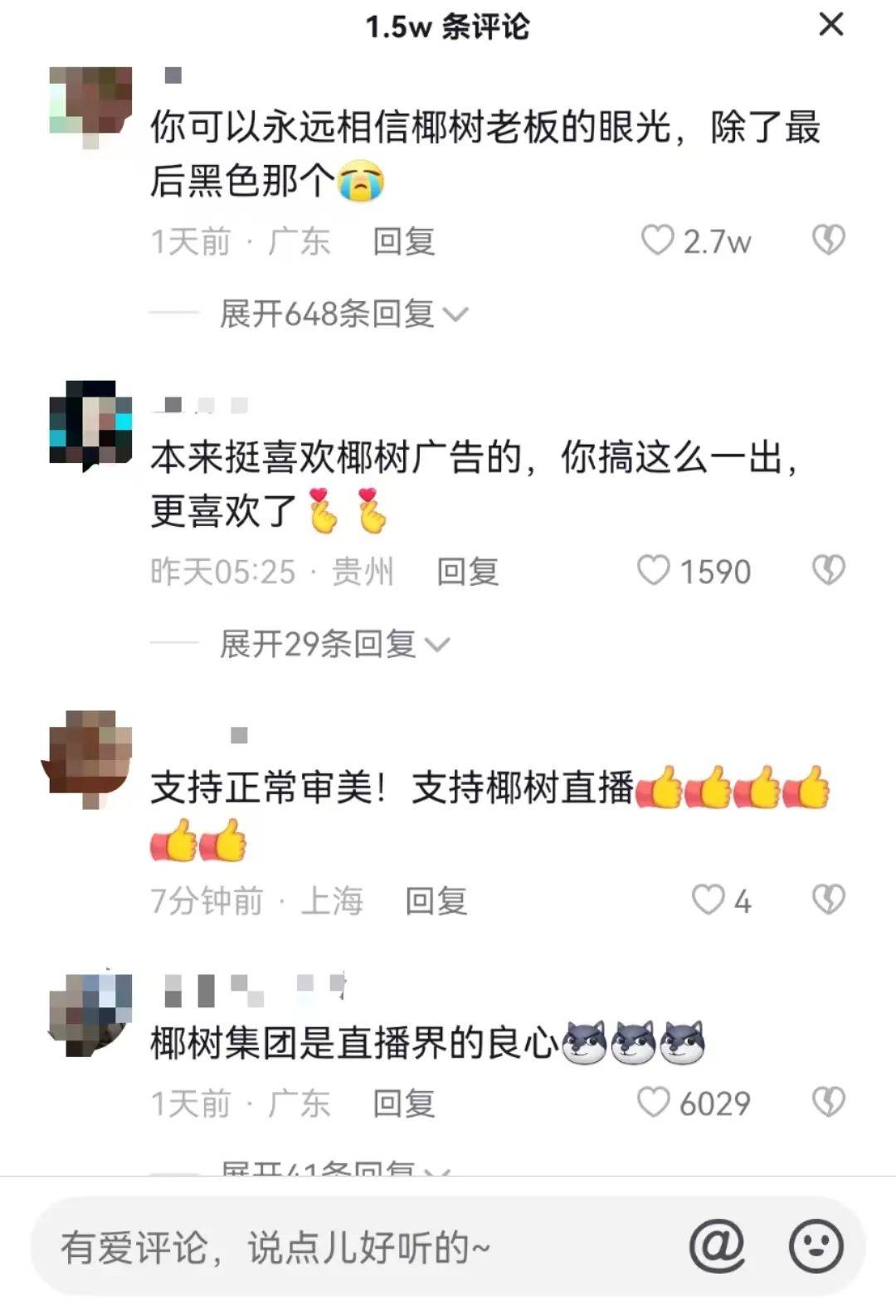Reply to the 上海 comment
This screenshot has height=1316, width=896.
(436, 901)
